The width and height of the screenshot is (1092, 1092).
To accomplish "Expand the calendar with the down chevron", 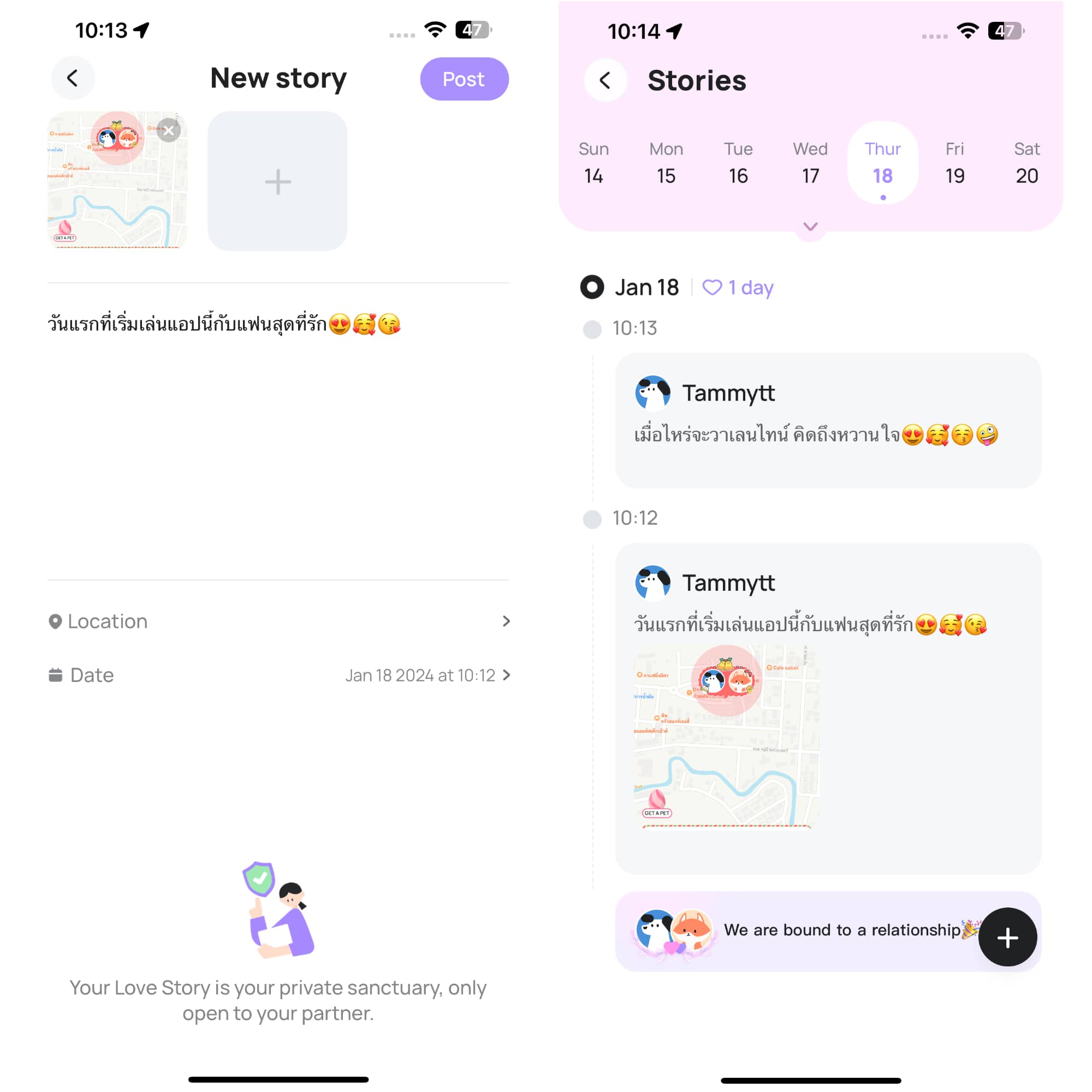I will click(810, 227).
